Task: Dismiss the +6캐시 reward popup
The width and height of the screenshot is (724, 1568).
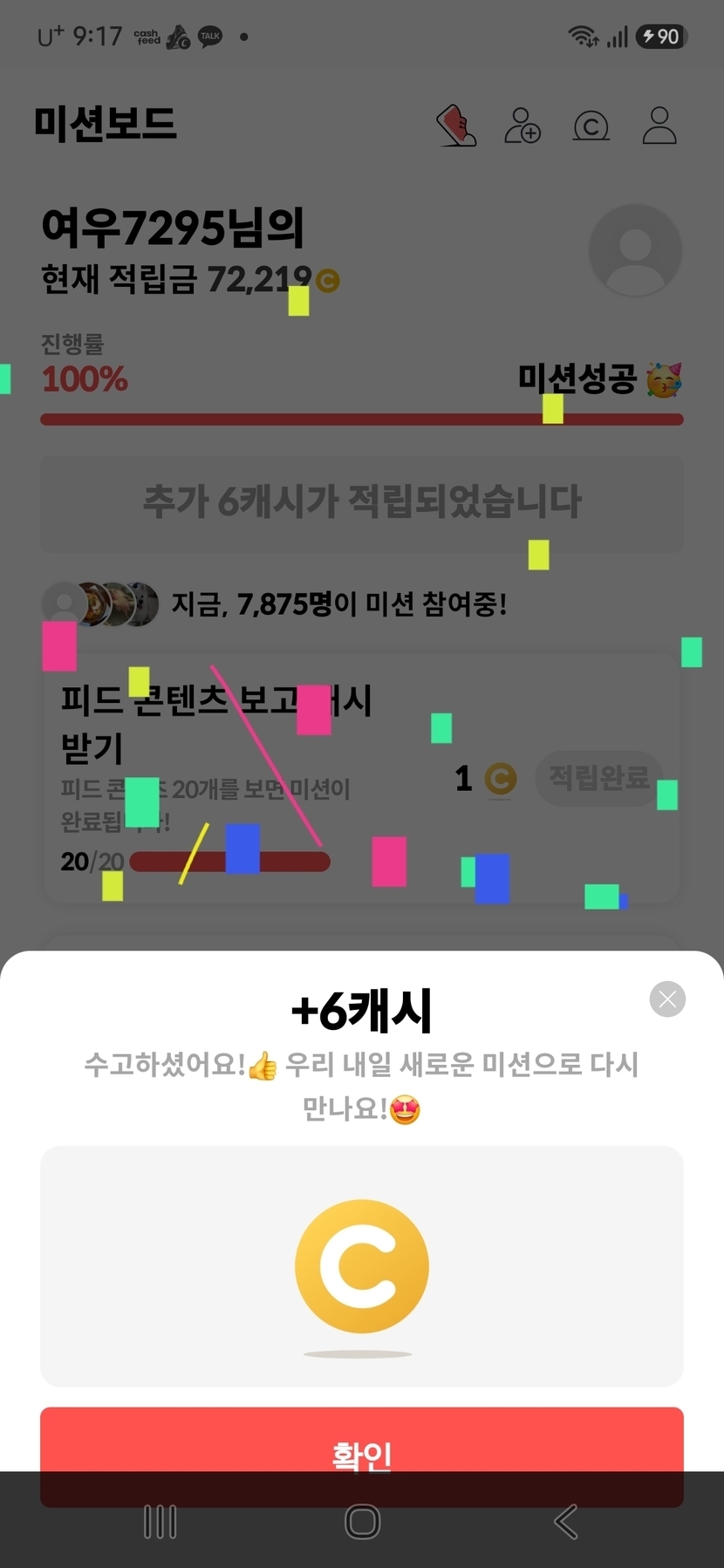Action: coord(667,999)
